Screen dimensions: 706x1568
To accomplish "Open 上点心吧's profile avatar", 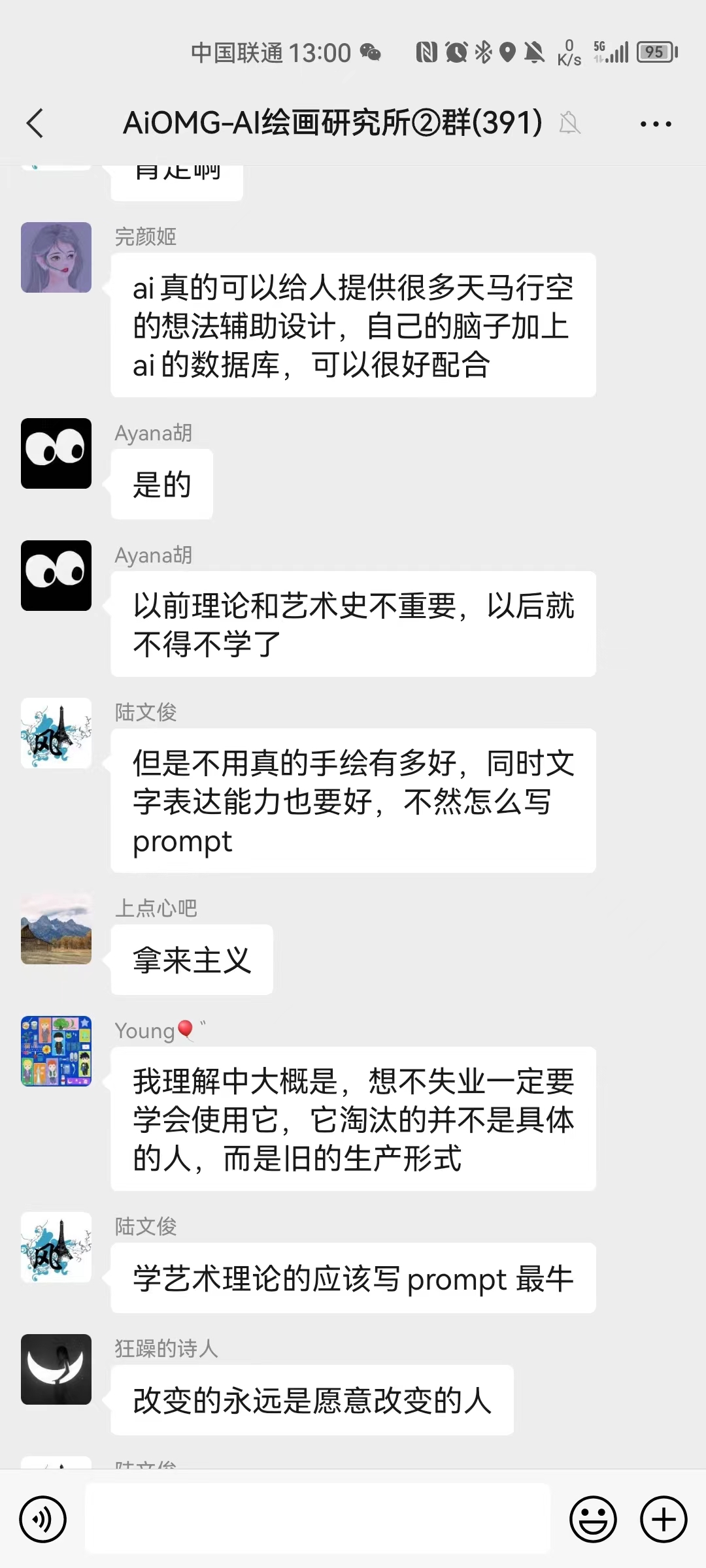I will (x=56, y=929).
